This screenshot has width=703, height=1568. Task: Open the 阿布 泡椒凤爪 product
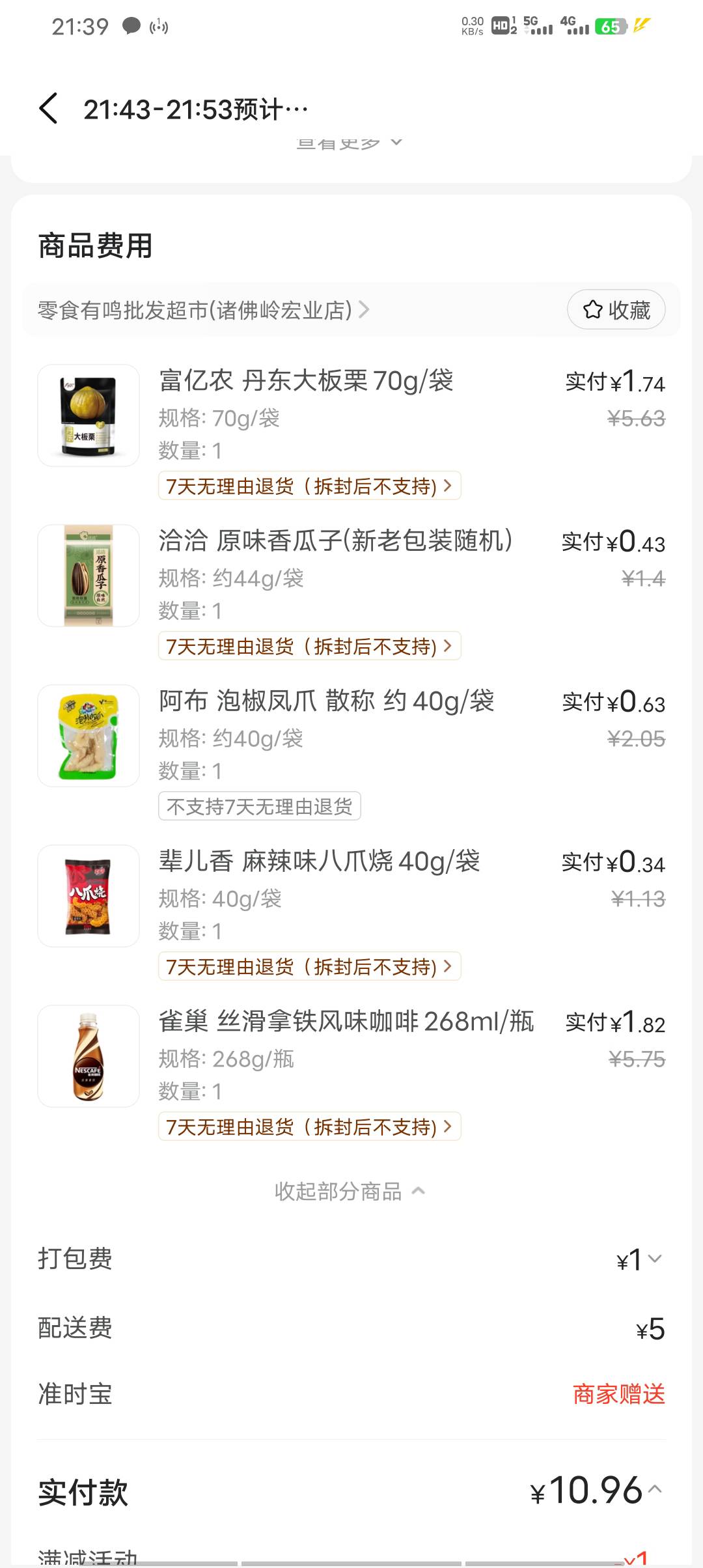tap(326, 701)
